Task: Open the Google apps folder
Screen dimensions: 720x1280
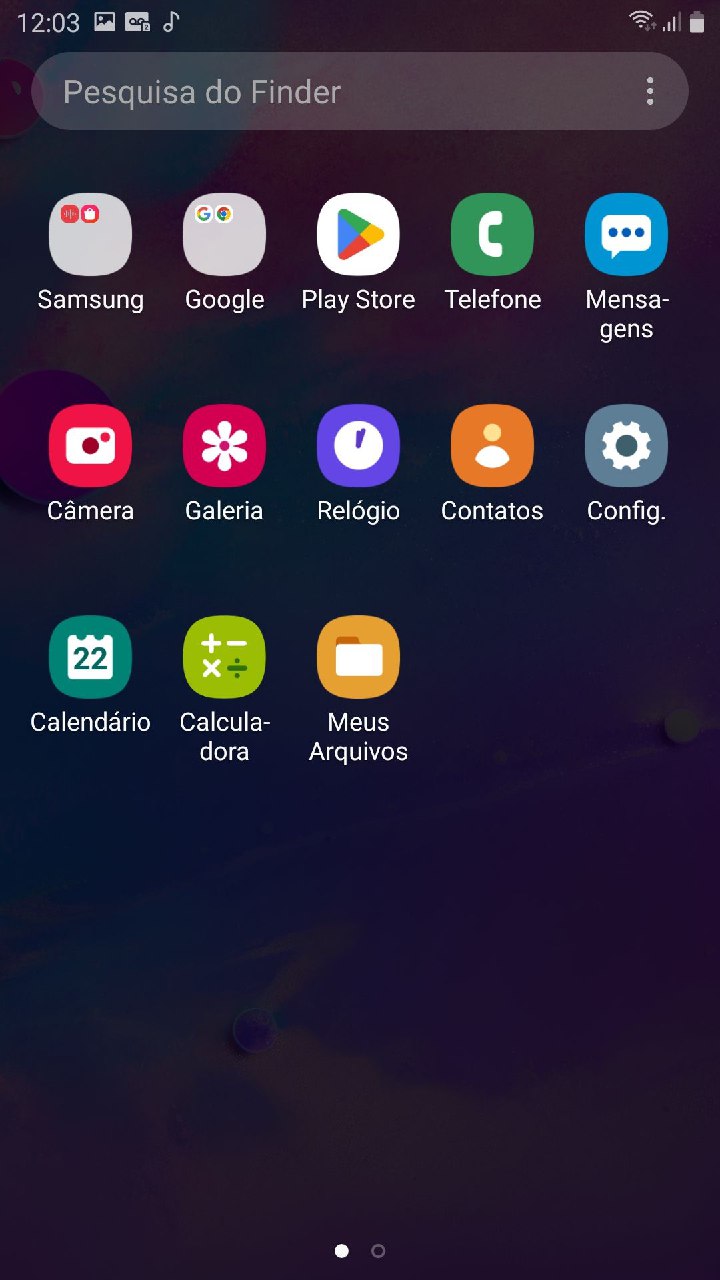Action: click(224, 234)
